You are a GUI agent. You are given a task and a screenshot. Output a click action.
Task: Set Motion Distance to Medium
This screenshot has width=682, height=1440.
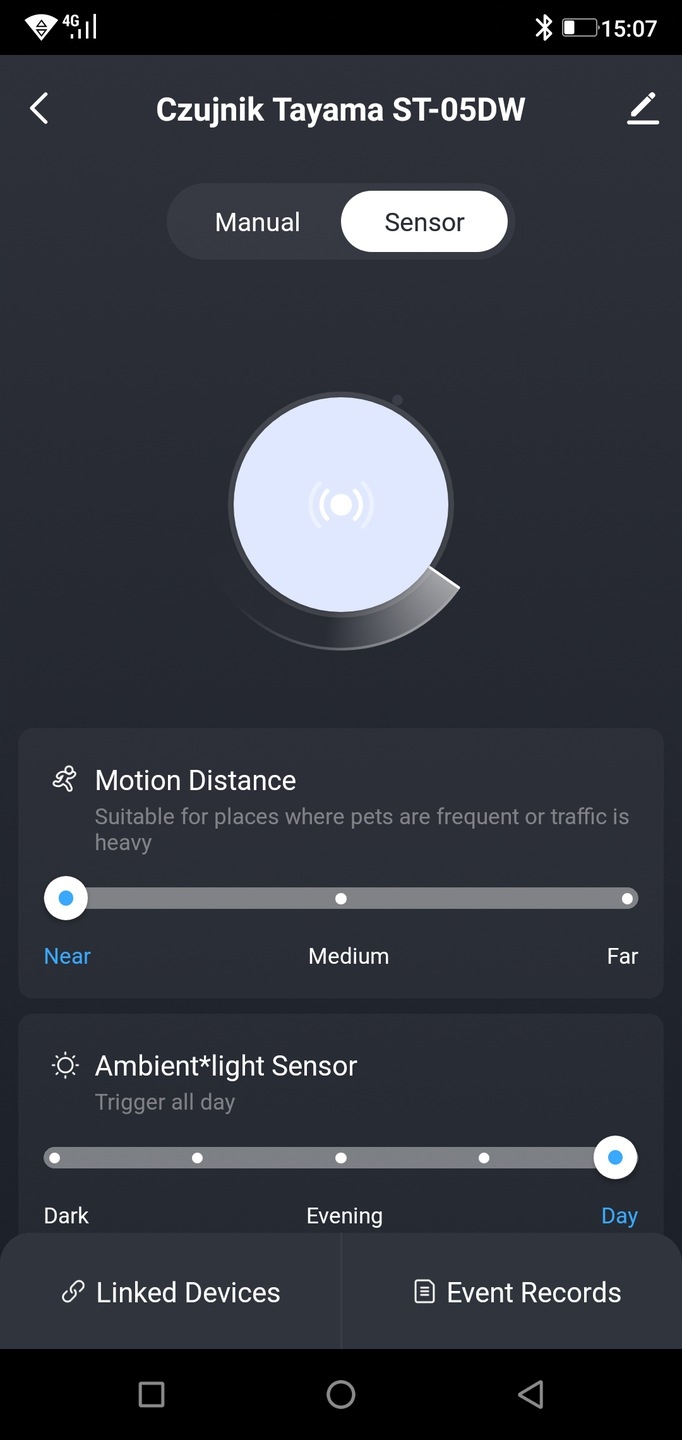tap(341, 899)
